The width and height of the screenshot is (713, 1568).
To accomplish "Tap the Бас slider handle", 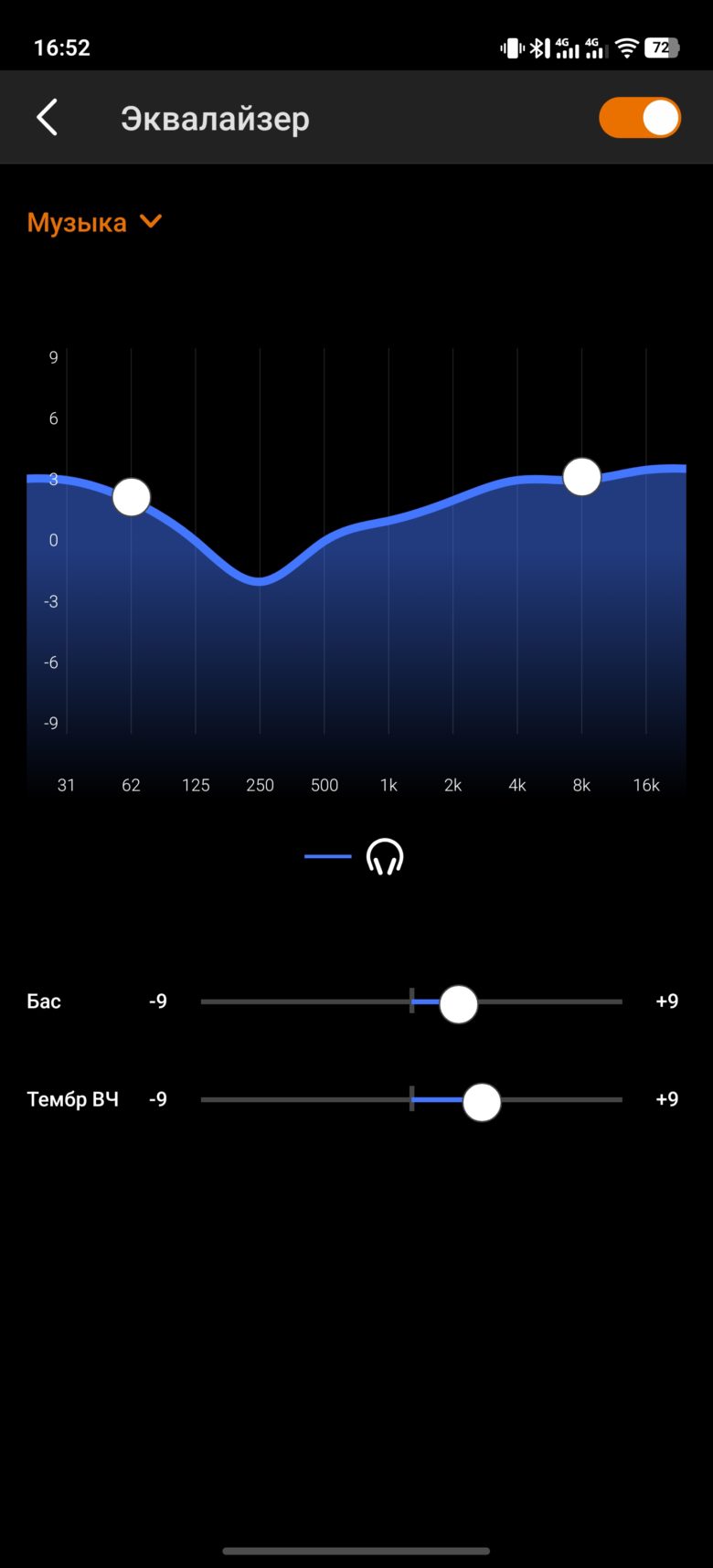I will pos(458,1003).
